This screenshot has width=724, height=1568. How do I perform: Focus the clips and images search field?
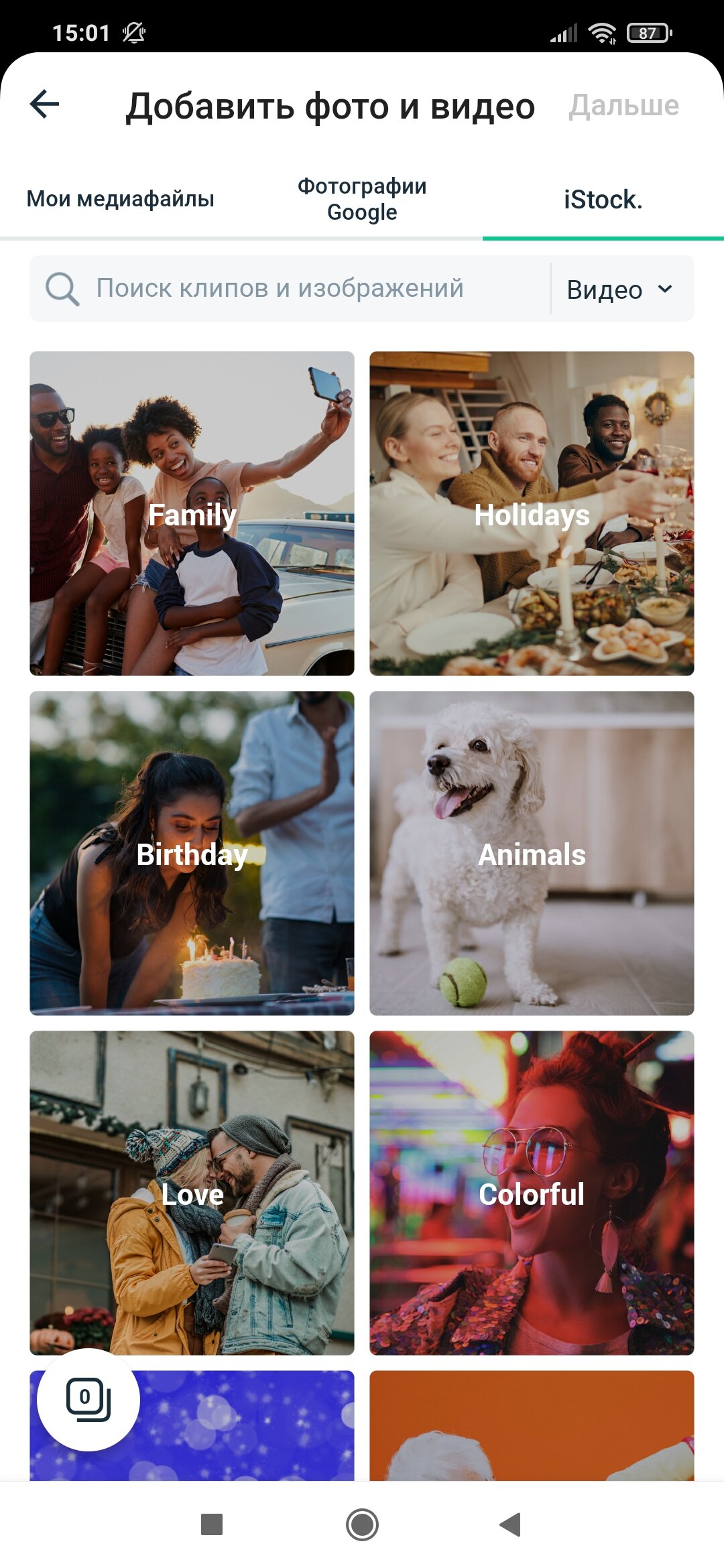[x=290, y=288]
